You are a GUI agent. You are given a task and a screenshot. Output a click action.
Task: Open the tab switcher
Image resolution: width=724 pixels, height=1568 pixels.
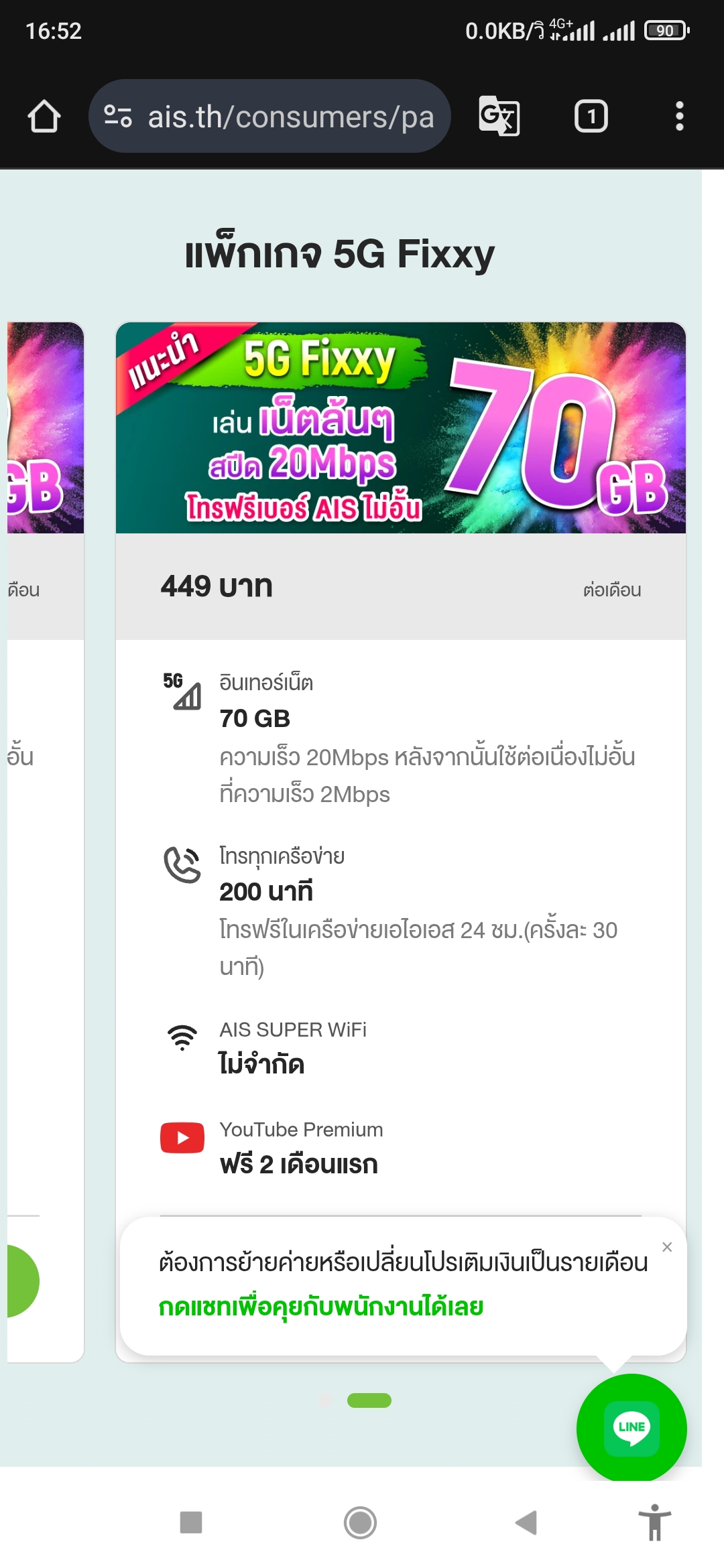click(591, 117)
